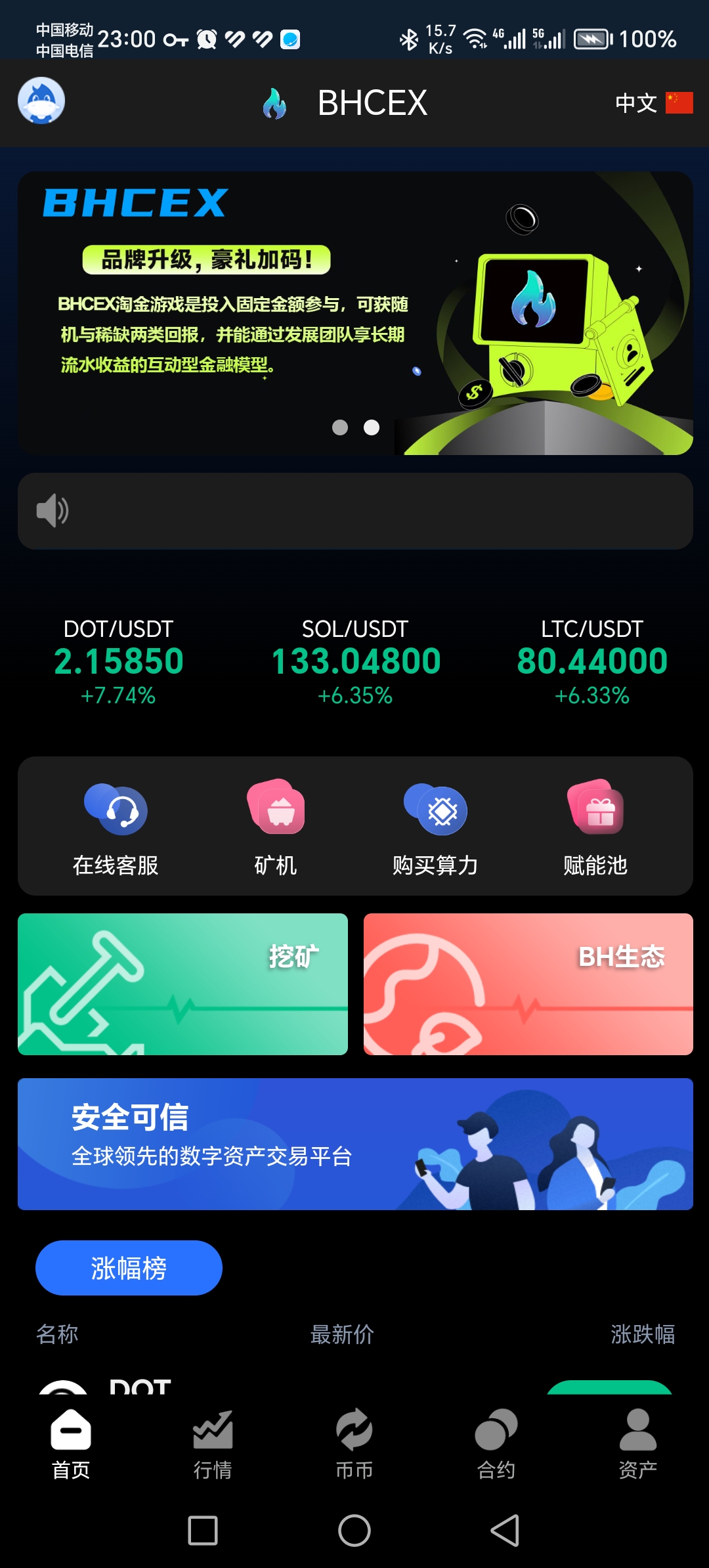This screenshot has height=1568, width=709.
Task: Go back with system back button
Action: 505,1531
